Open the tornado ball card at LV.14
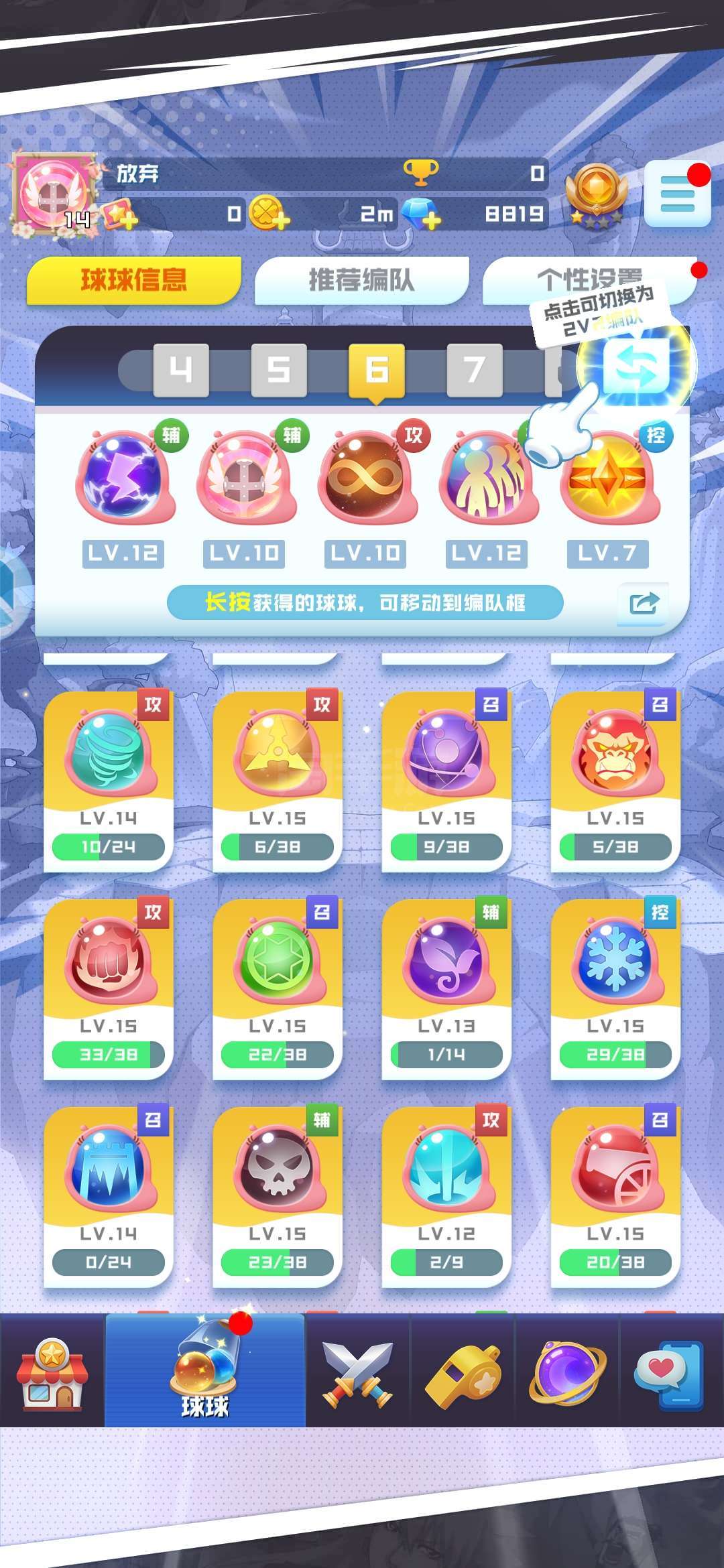724x1568 pixels. (x=109, y=781)
